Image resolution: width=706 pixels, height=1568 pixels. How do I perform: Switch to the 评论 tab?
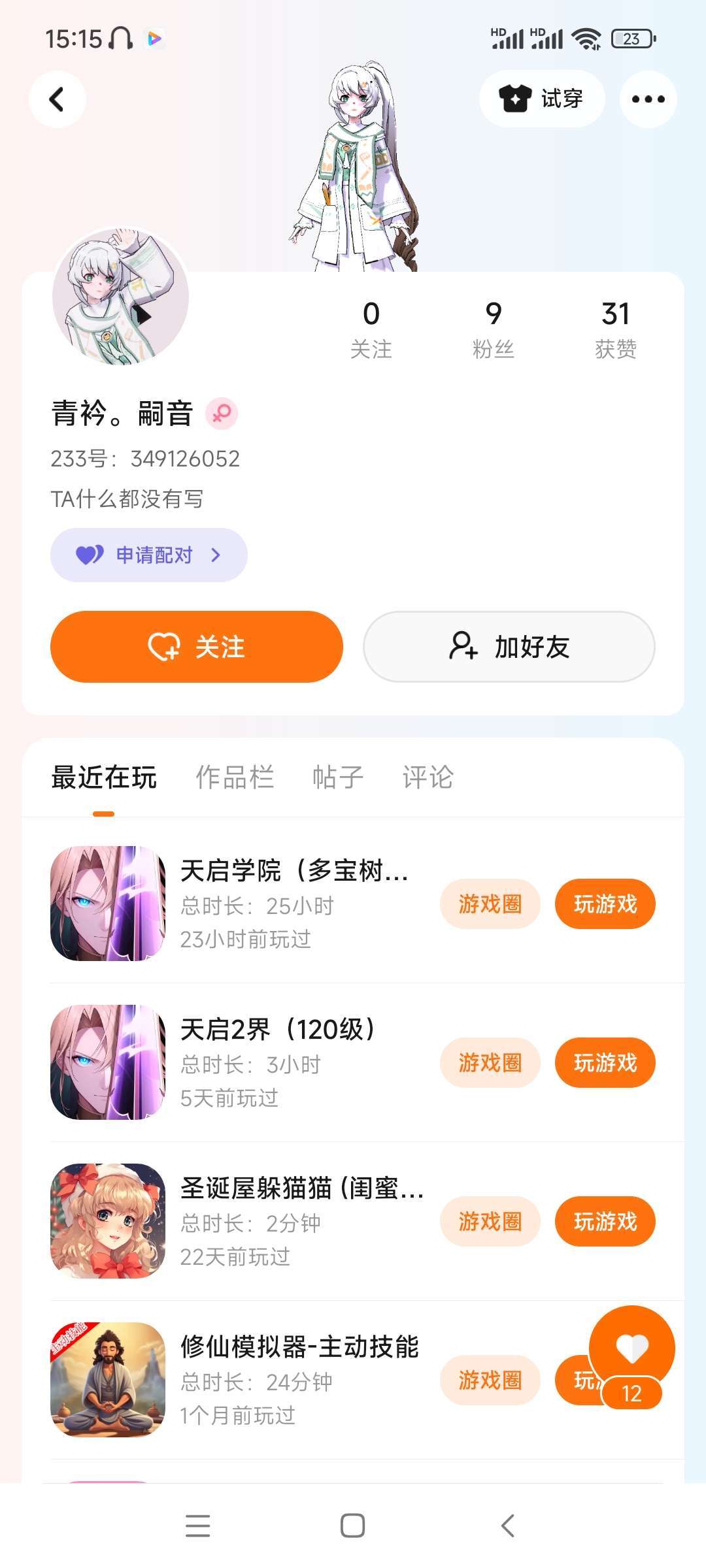coord(428,777)
